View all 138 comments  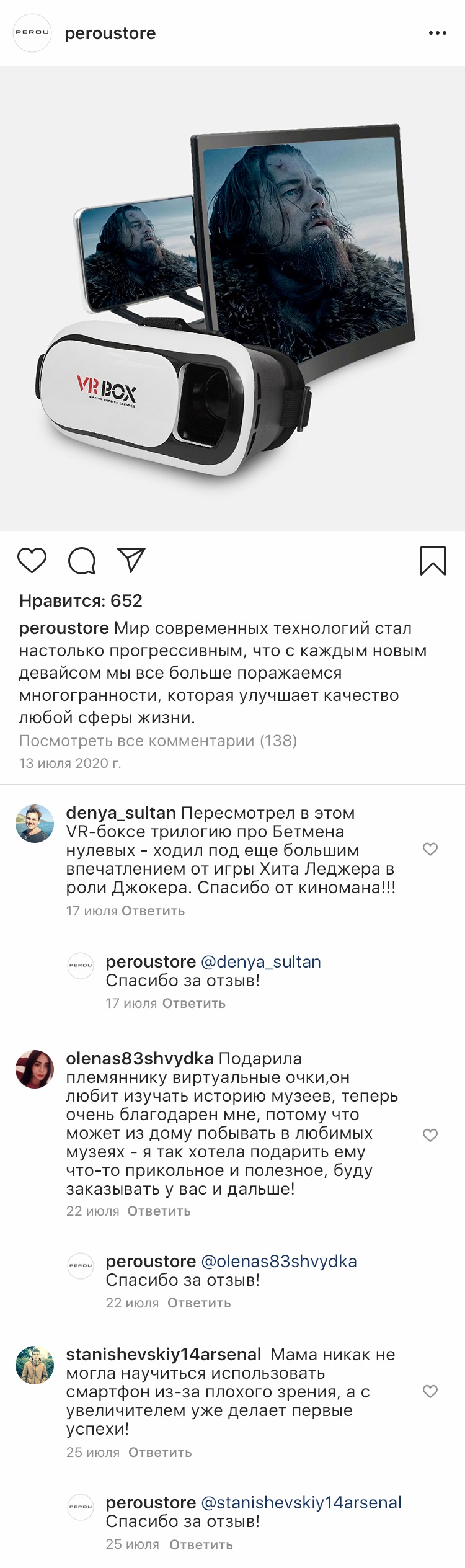click(x=157, y=741)
